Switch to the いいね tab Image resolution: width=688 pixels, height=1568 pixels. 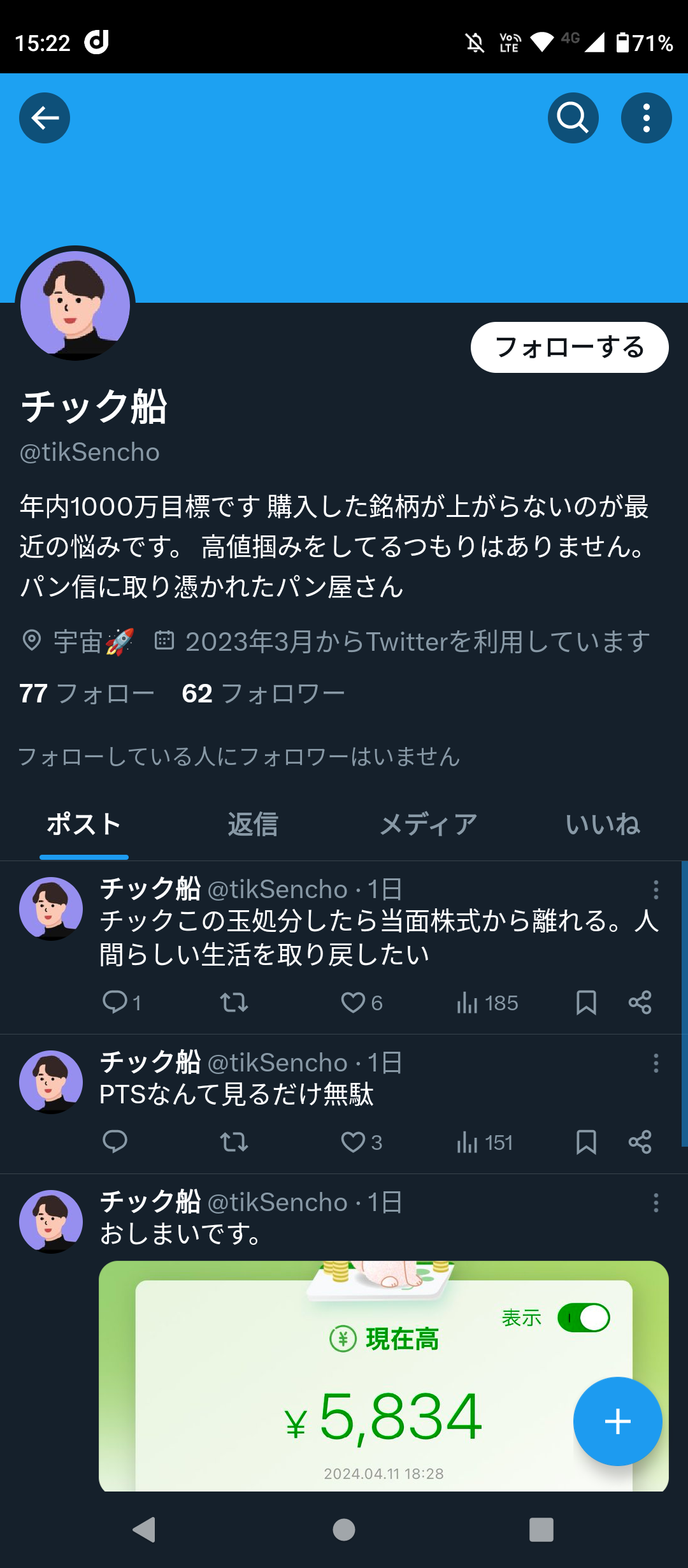pyautogui.click(x=602, y=824)
